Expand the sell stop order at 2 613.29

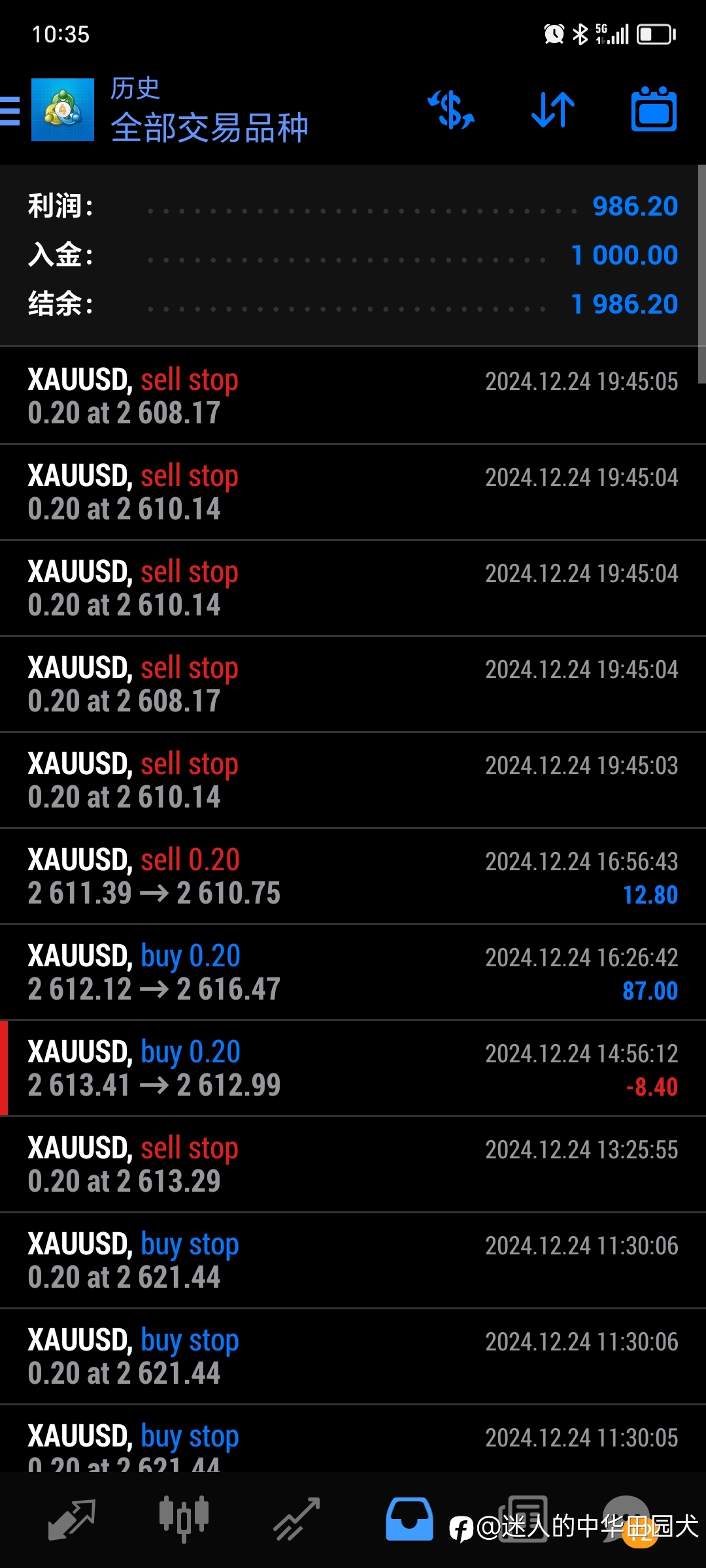(x=353, y=1164)
